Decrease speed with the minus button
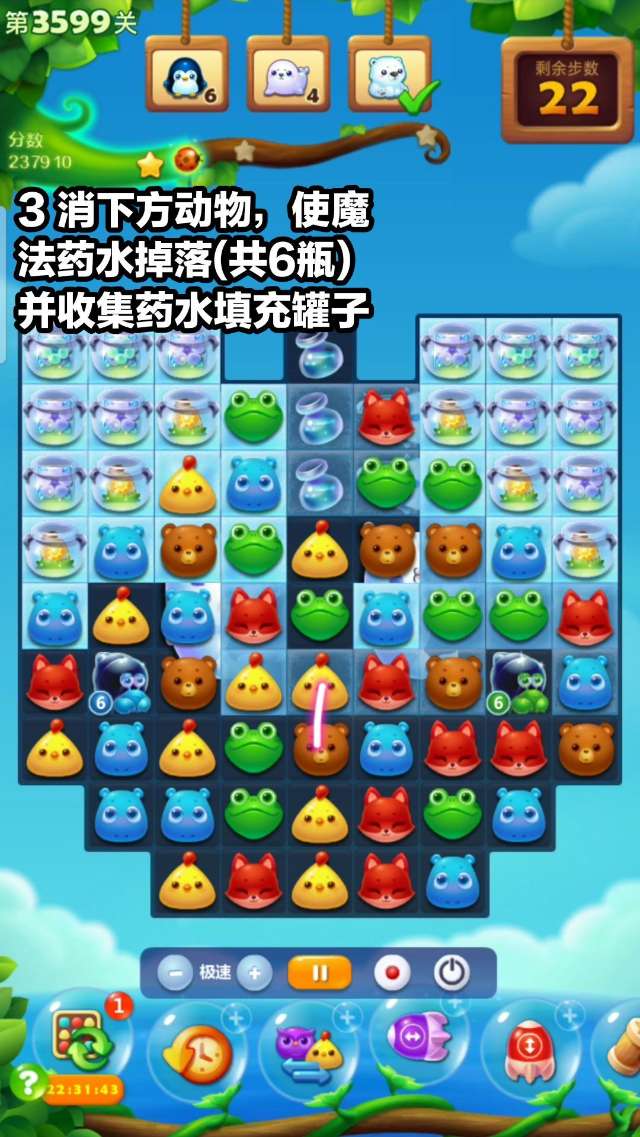Viewport: 640px width, 1137px height. (175, 972)
